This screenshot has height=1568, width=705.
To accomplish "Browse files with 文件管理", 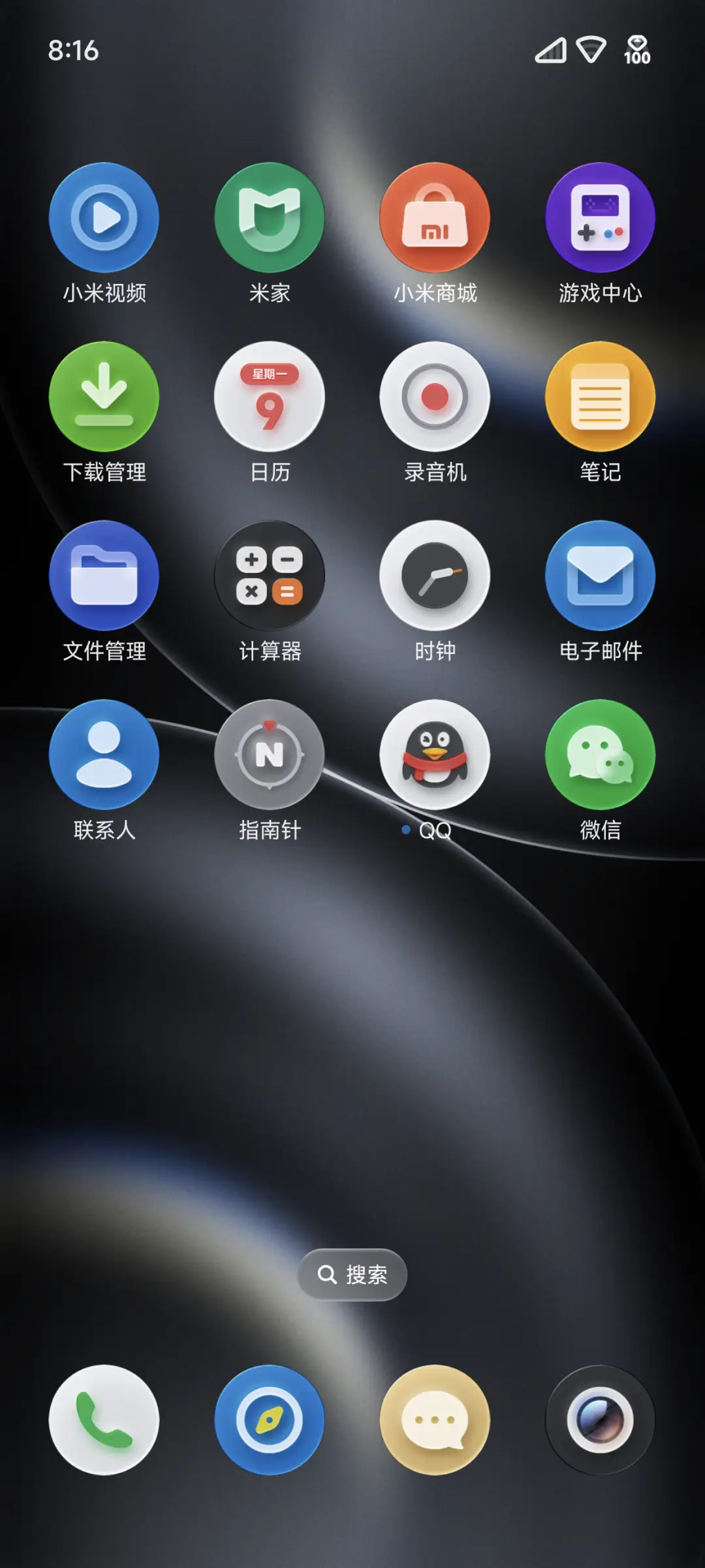I will pos(104,575).
